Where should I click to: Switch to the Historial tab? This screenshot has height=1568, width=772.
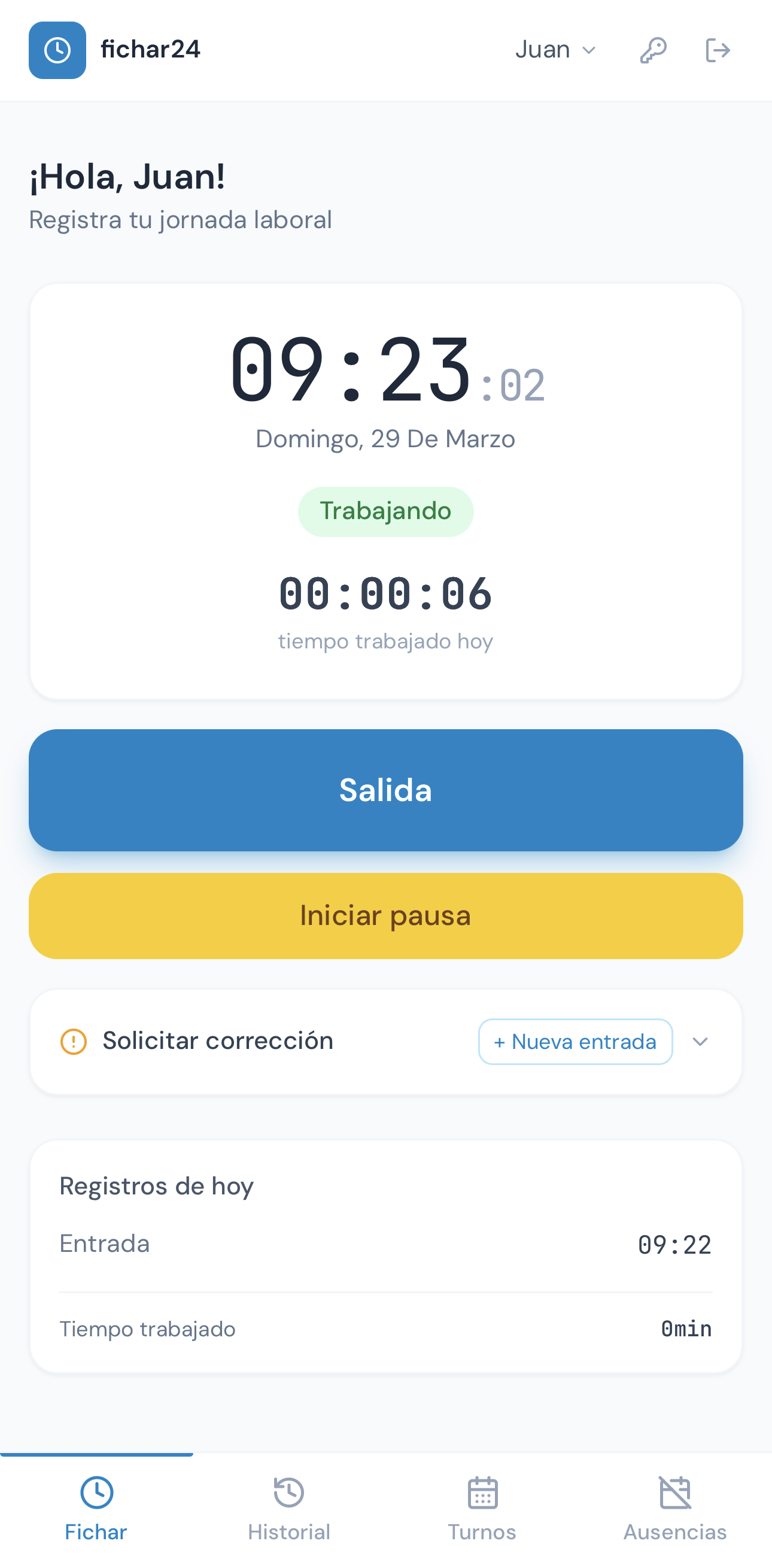click(289, 1508)
